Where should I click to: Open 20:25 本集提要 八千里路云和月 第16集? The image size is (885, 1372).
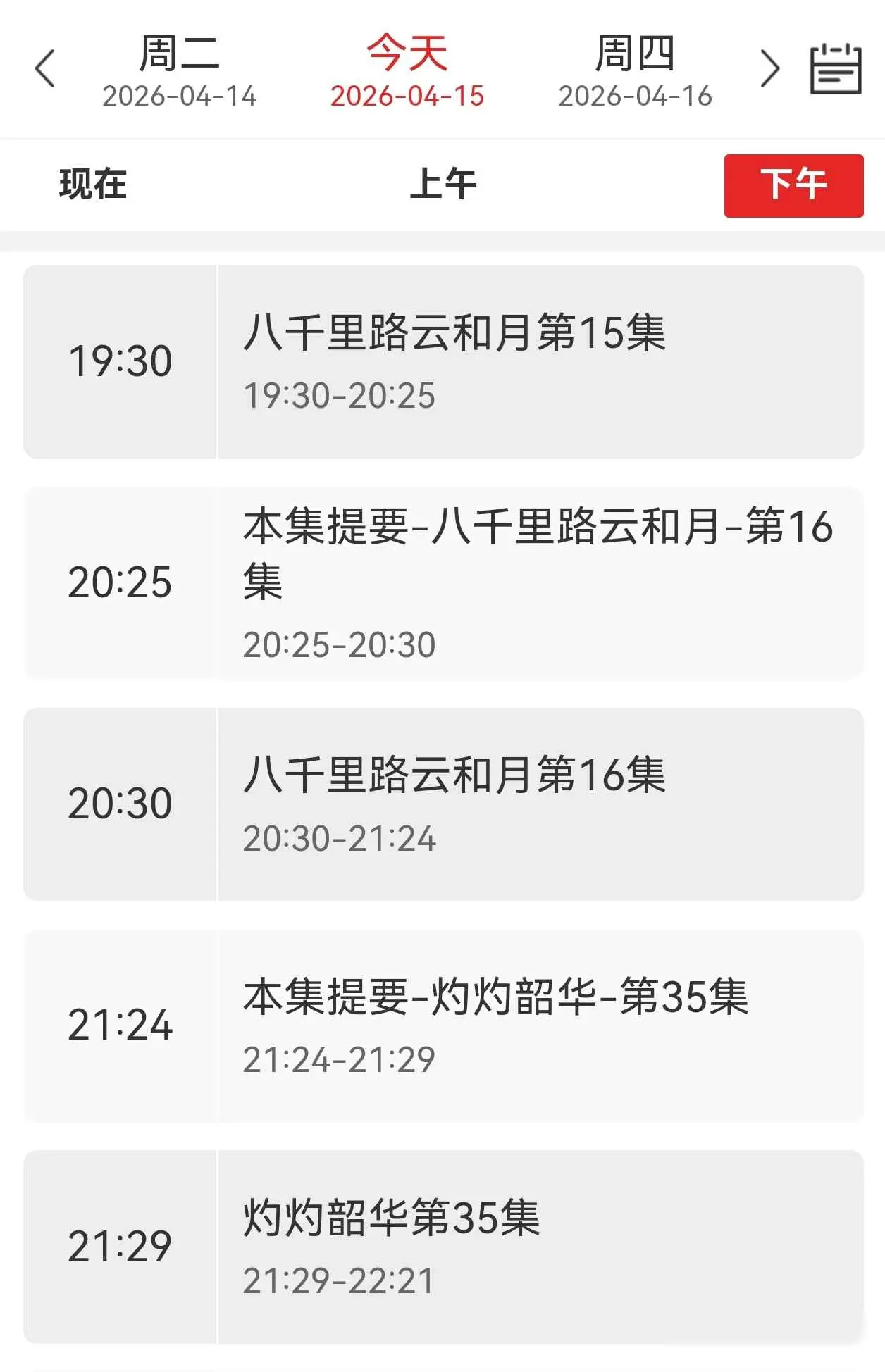[x=444, y=583]
